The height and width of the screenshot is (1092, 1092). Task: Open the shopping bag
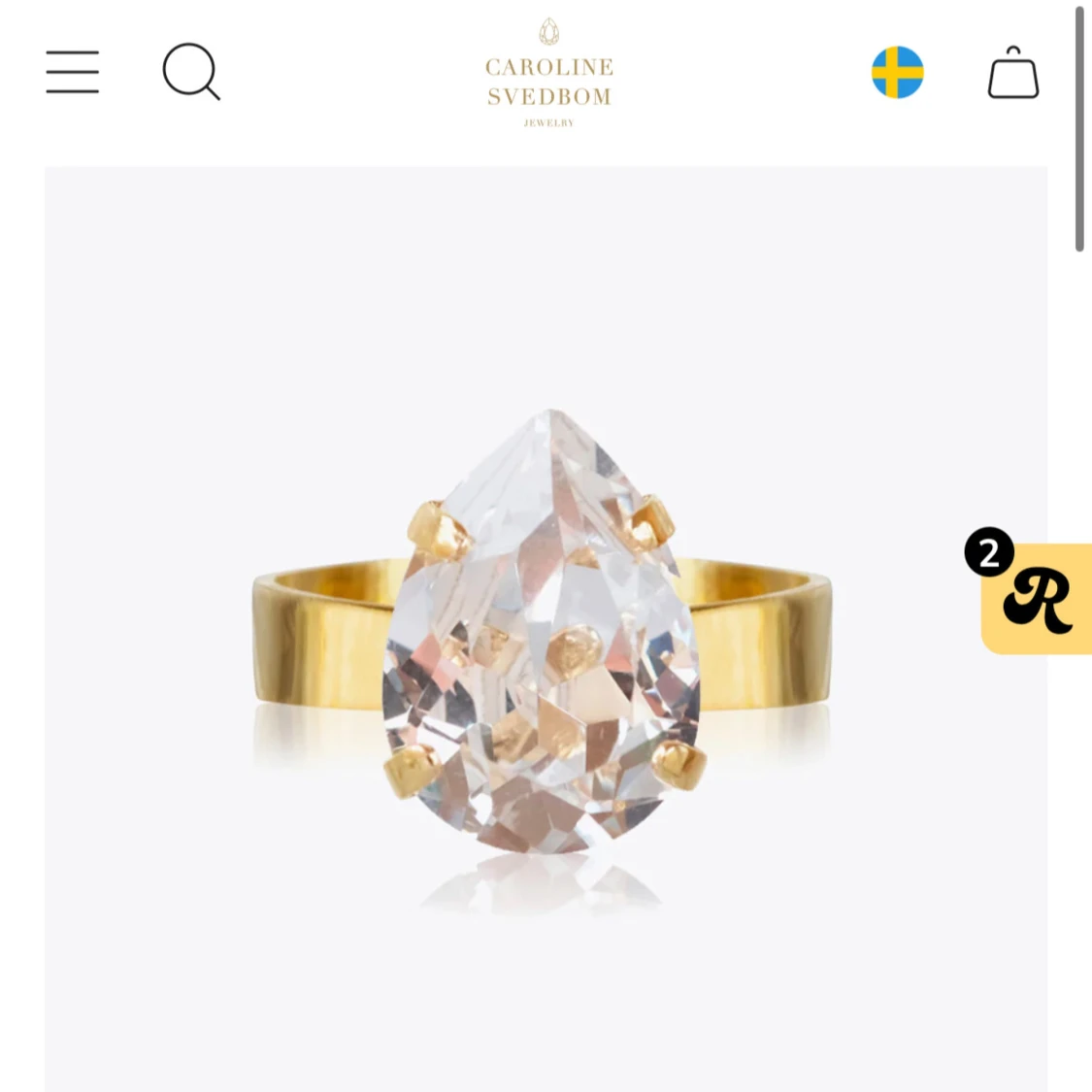1012,74
